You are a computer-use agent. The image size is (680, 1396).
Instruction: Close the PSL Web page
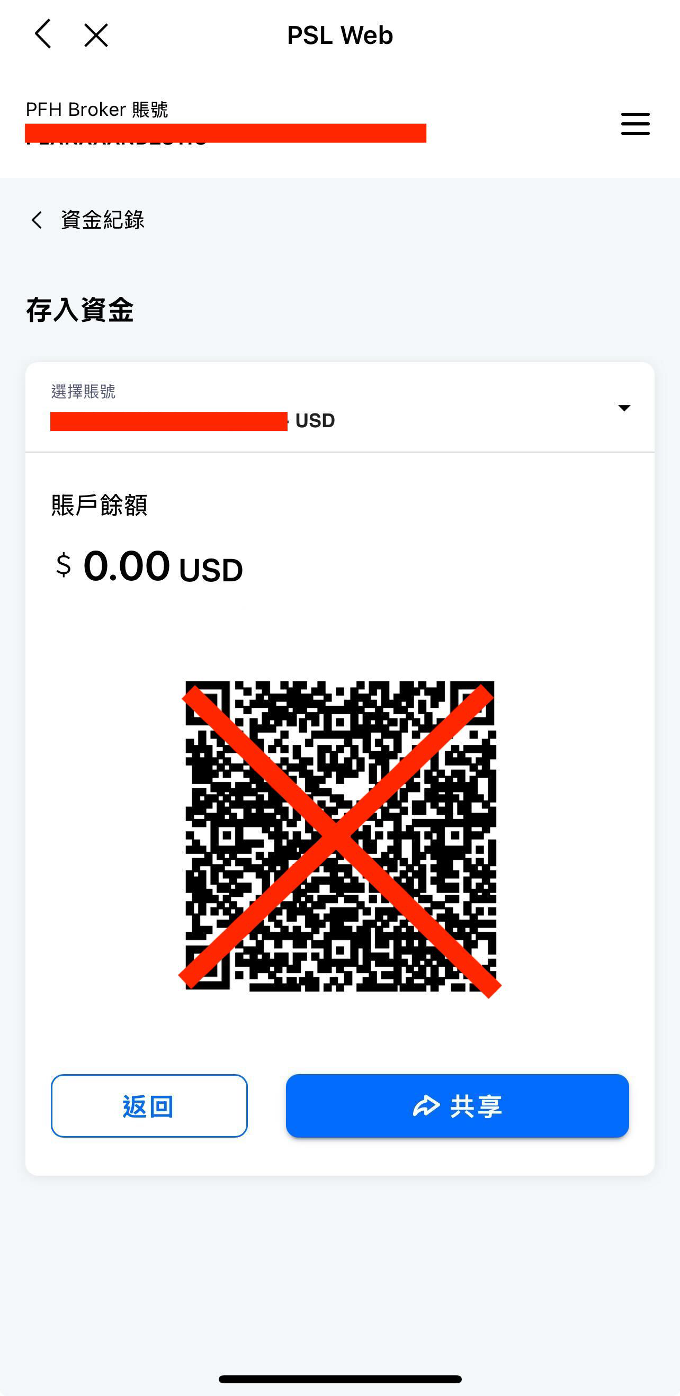coord(96,36)
